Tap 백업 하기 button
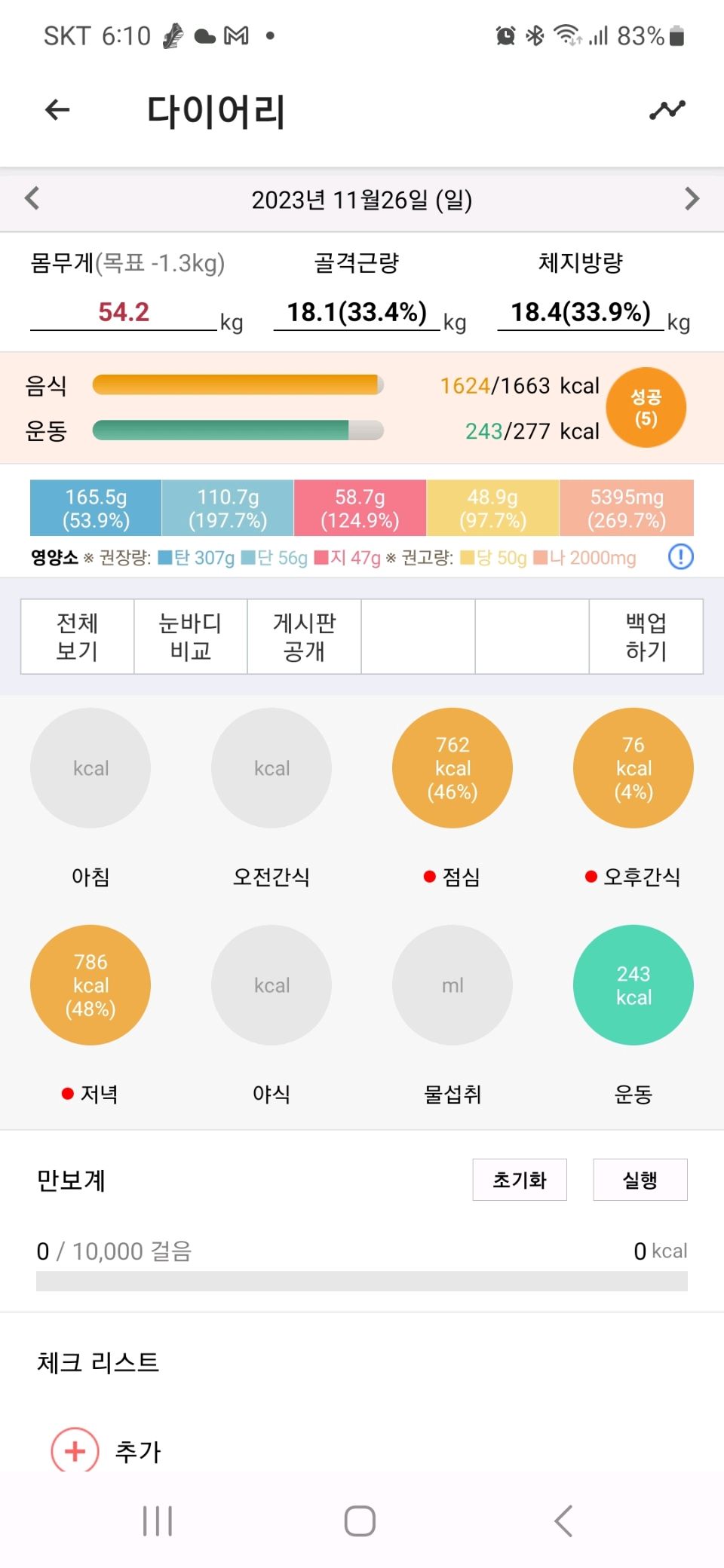This screenshot has width=724, height=1568. tap(646, 636)
